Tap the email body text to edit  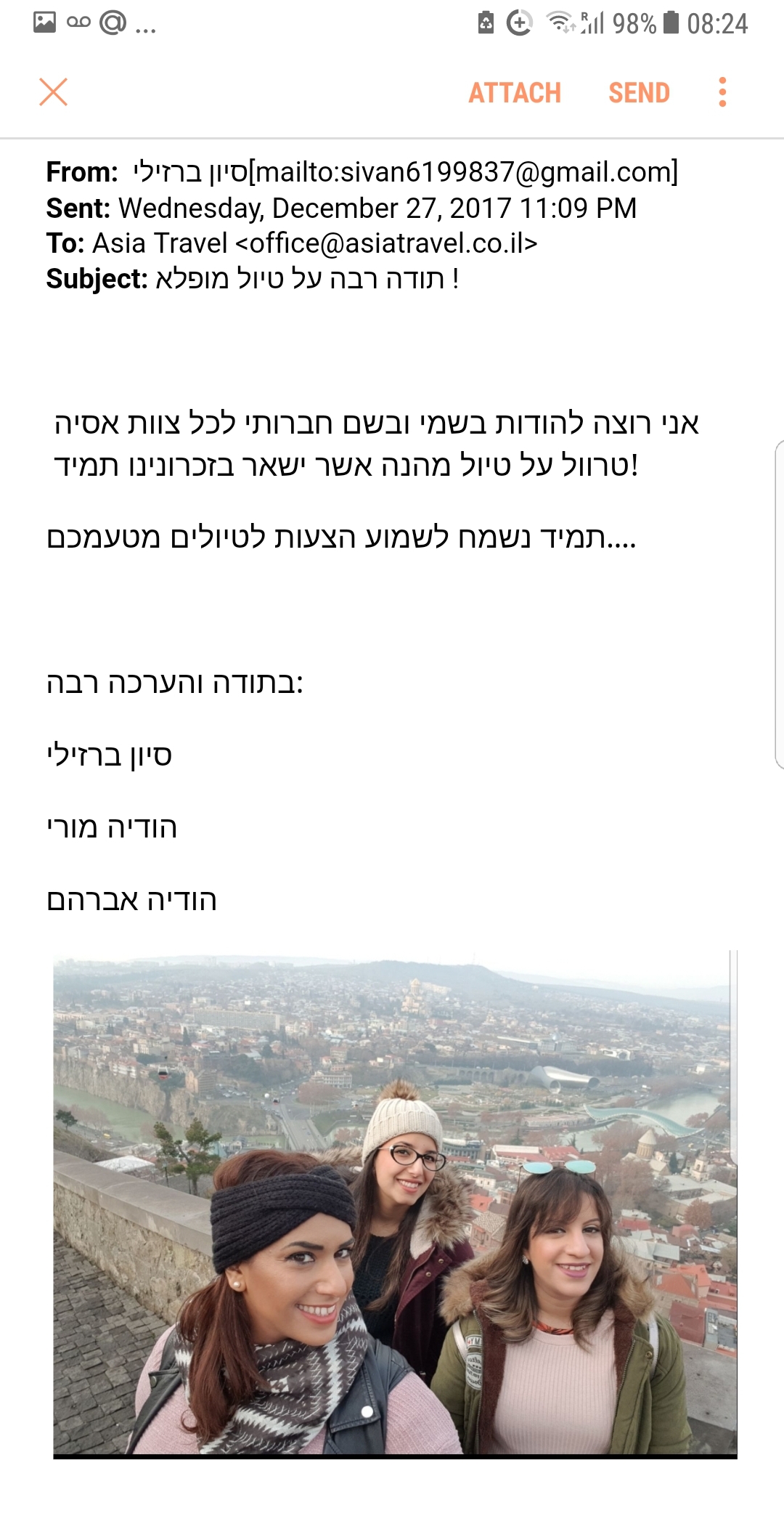pos(376,444)
